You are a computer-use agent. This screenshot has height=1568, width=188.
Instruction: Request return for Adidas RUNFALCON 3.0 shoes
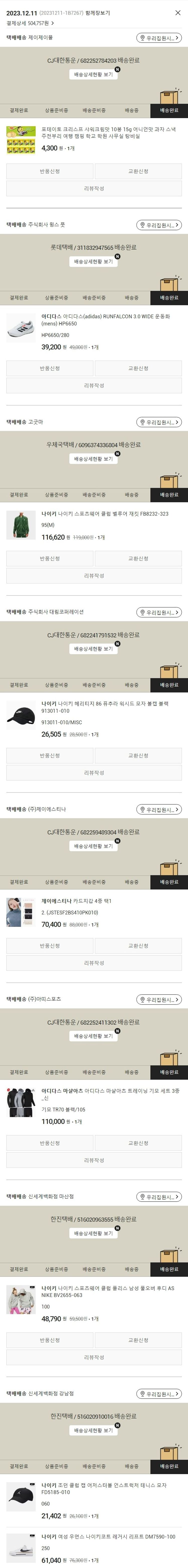point(49,368)
